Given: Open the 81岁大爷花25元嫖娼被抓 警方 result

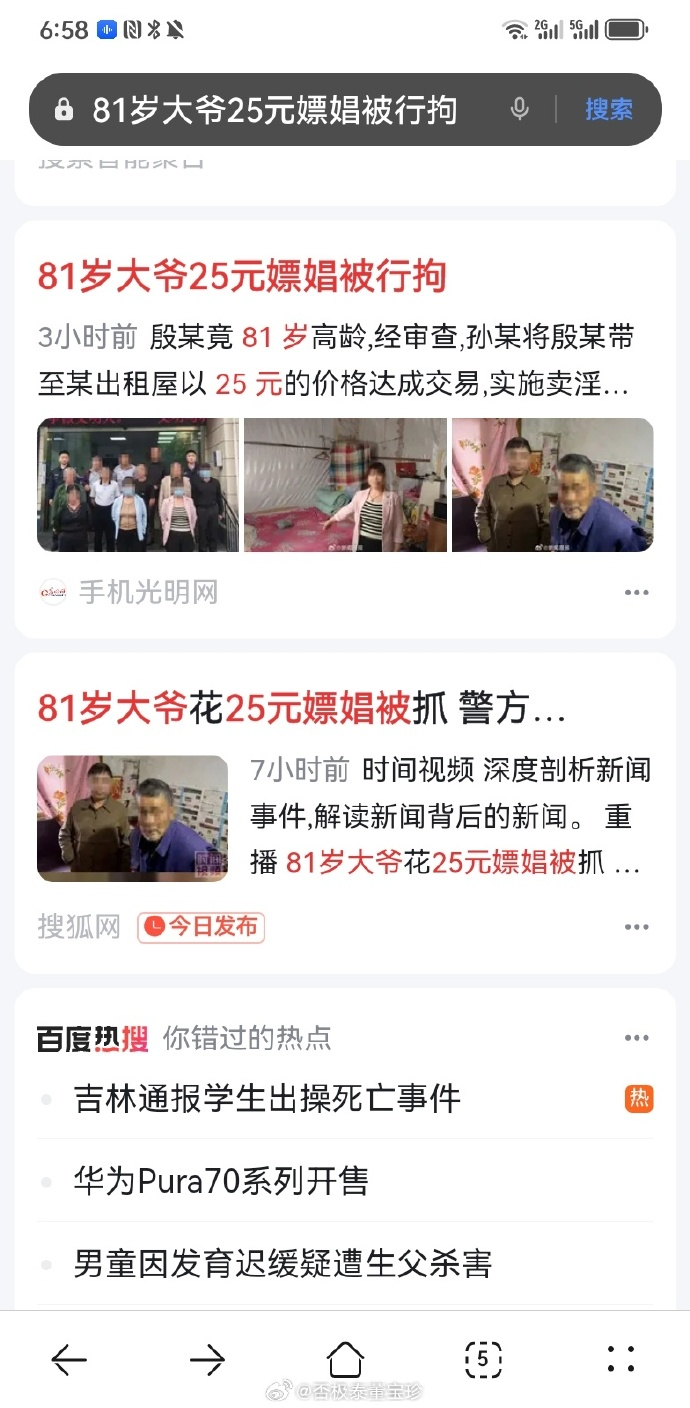Looking at the screenshot, I should pyautogui.click(x=302, y=709).
